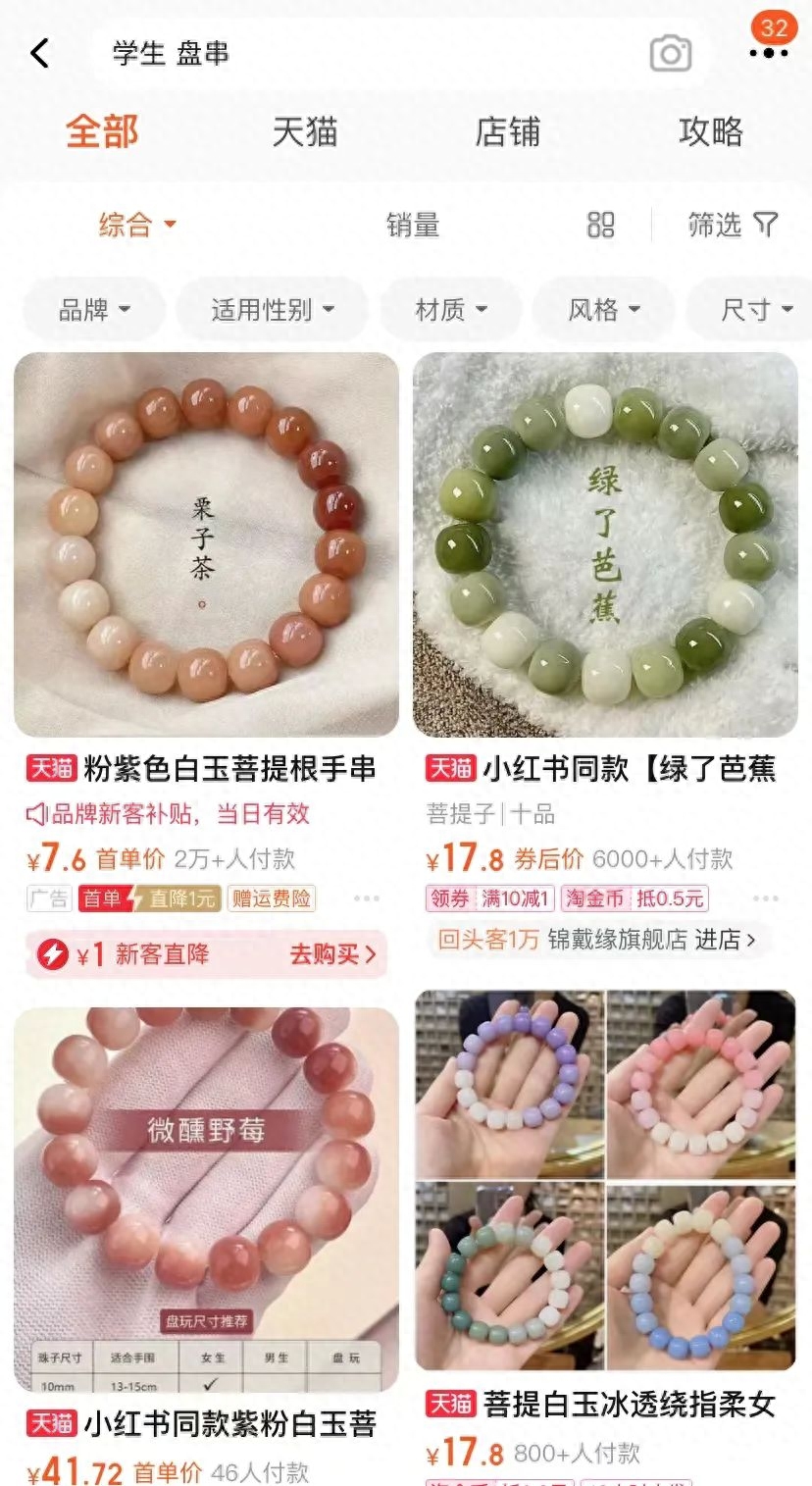Open camera image search
812x1486 pixels.
point(671,54)
